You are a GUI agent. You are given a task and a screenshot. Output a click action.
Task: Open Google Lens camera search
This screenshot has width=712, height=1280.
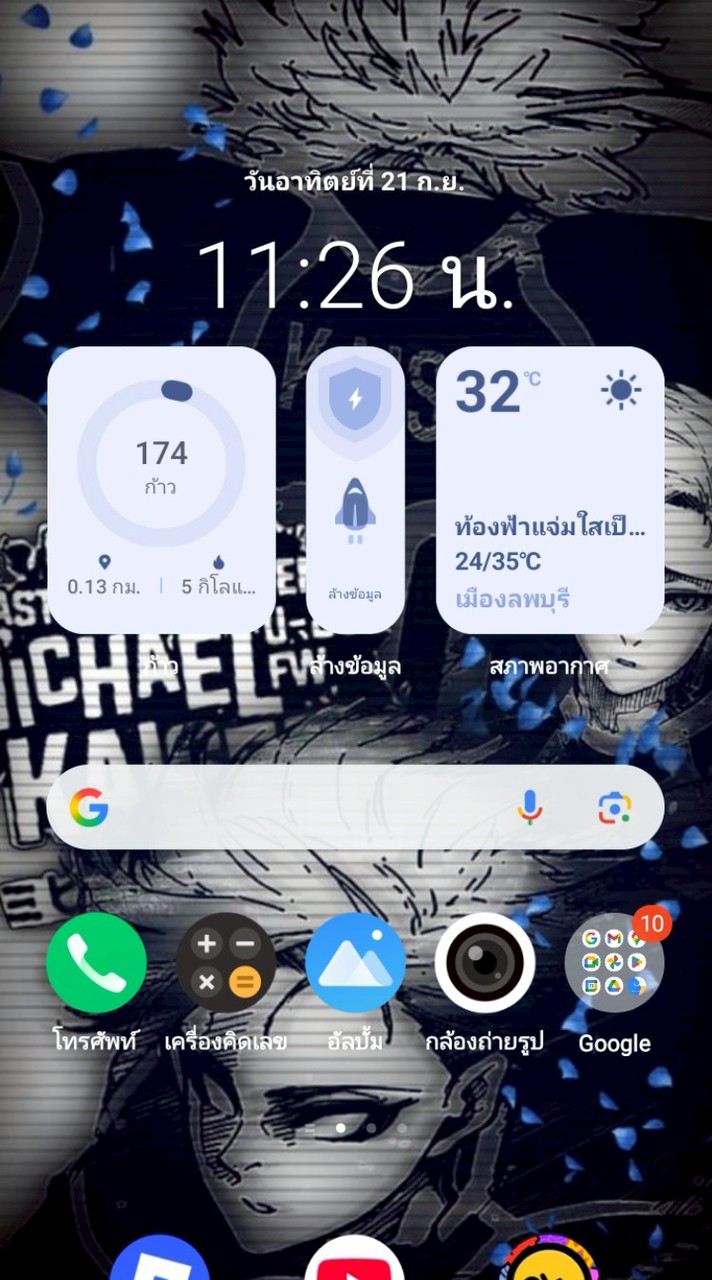[615, 808]
